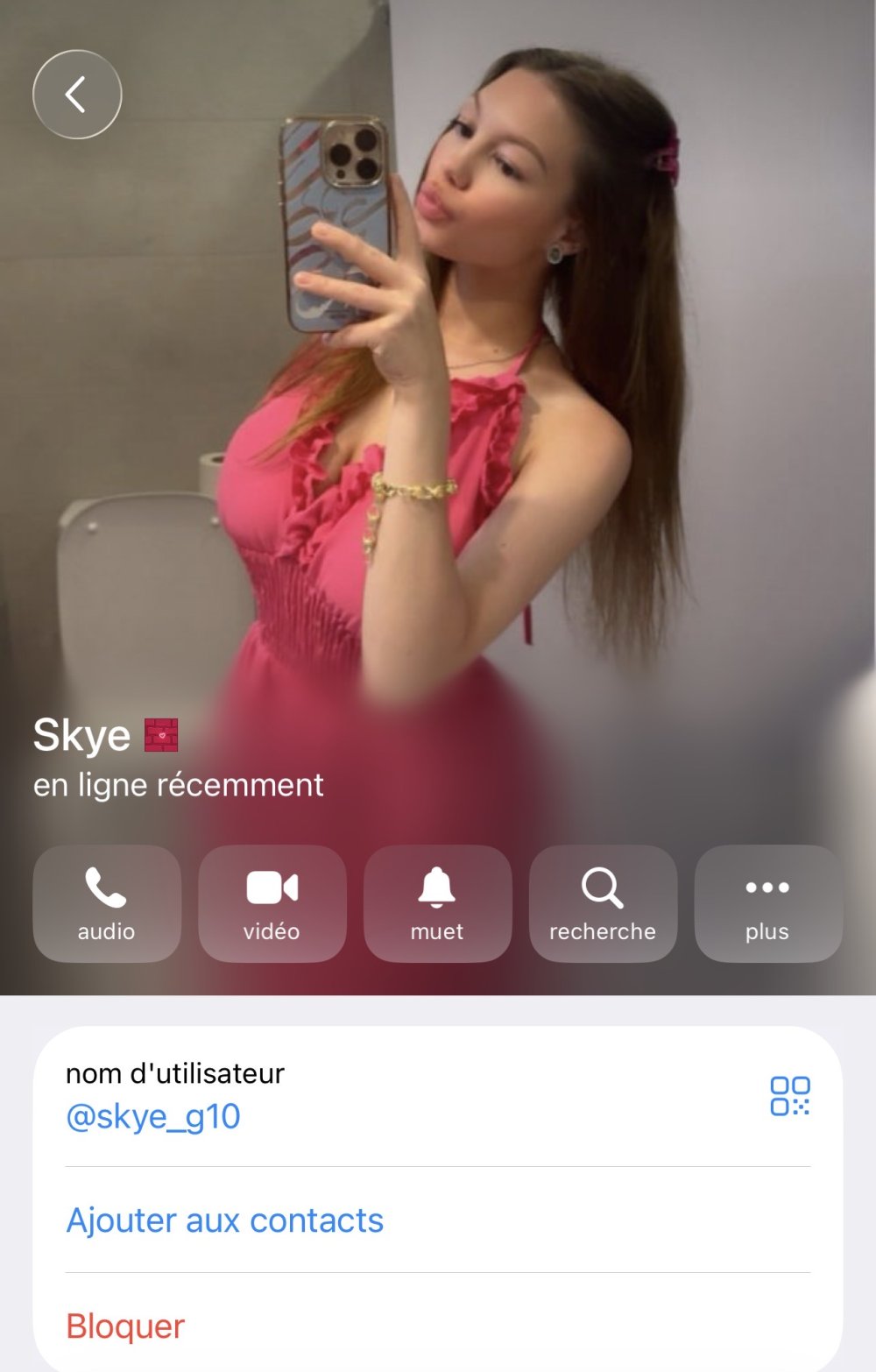Tap the @skye_g10 username link
876x1372 pixels.
(x=153, y=1116)
